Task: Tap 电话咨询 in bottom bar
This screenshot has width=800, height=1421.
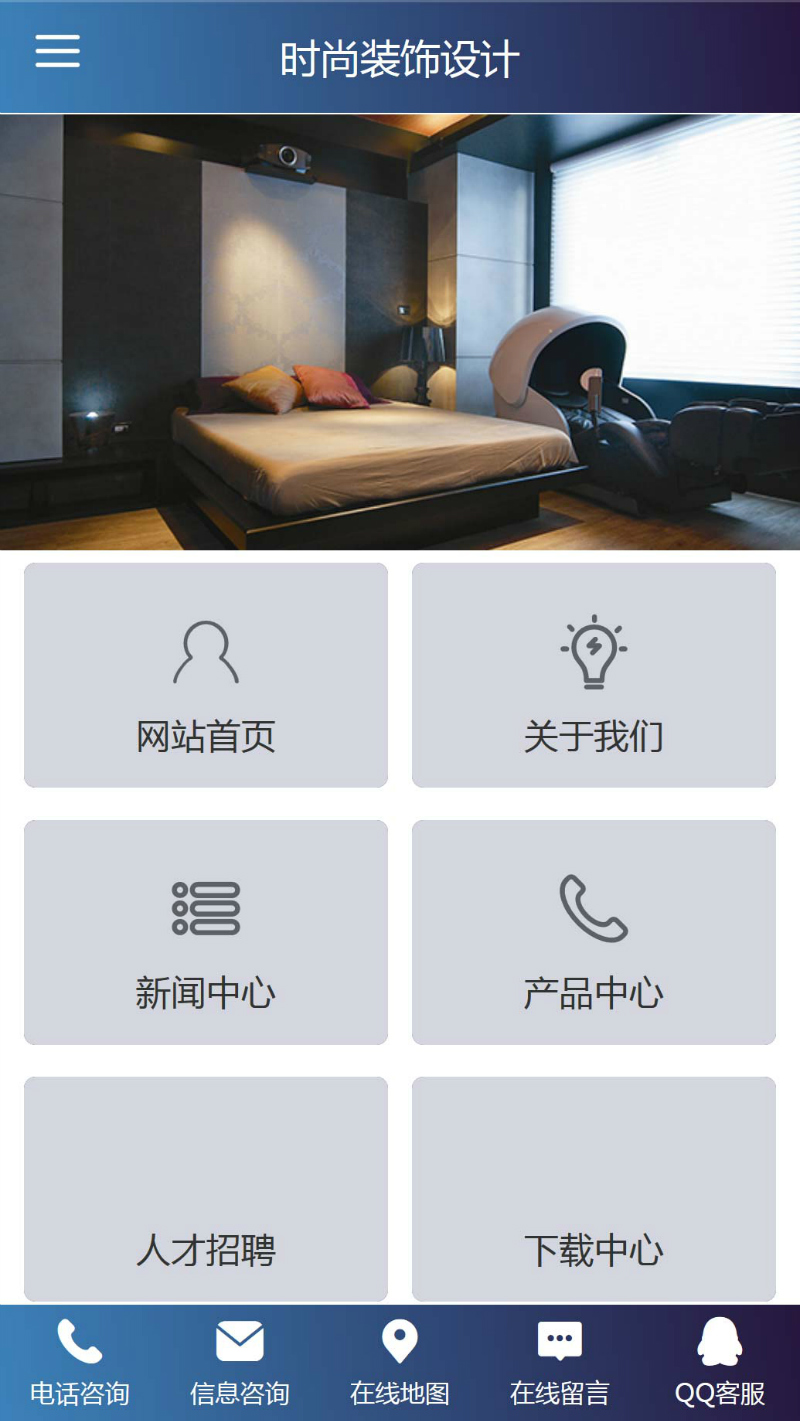Action: (x=80, y=1362)
